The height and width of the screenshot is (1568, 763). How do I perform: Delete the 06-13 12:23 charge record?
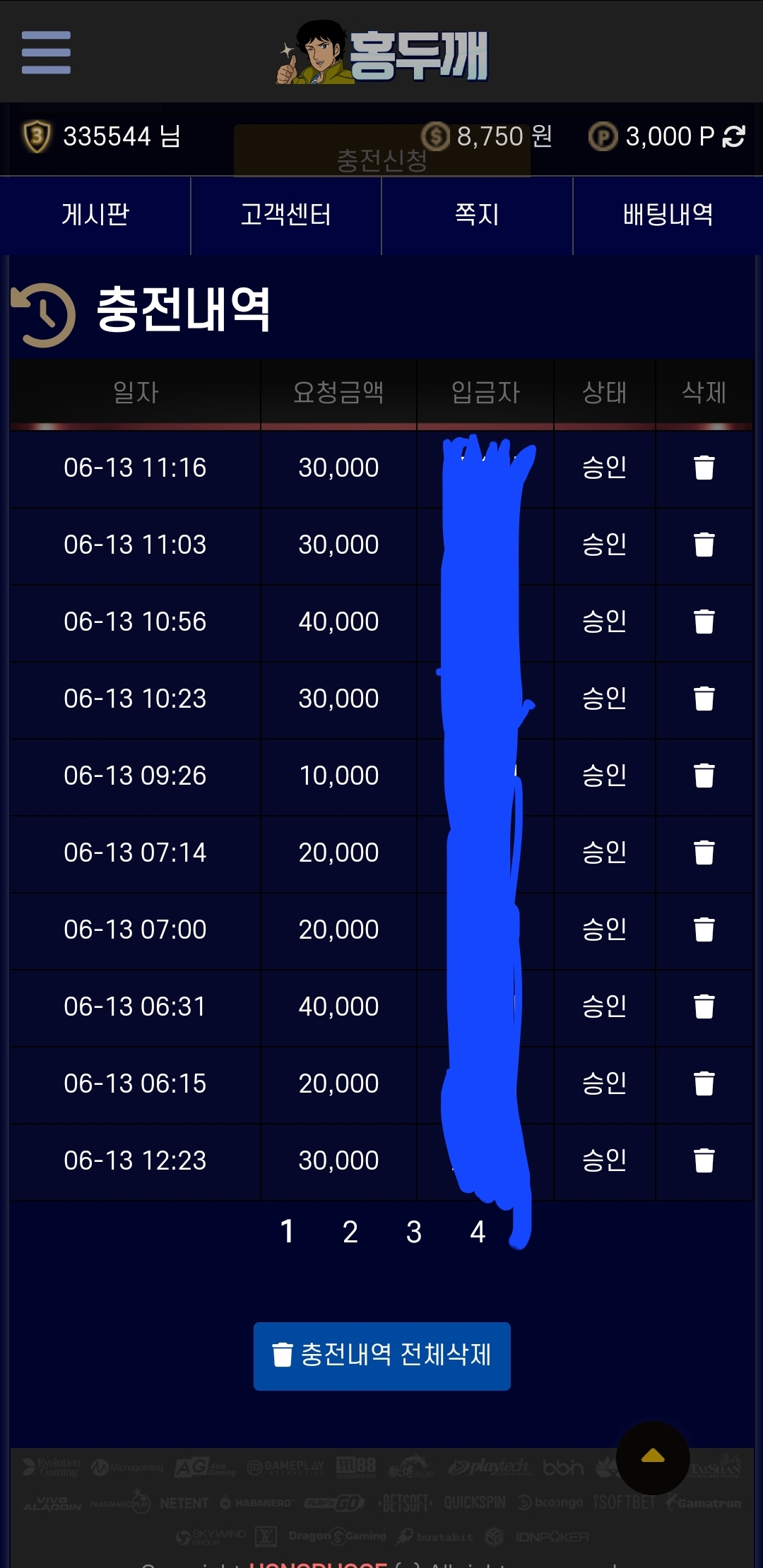click(704, 1160)
